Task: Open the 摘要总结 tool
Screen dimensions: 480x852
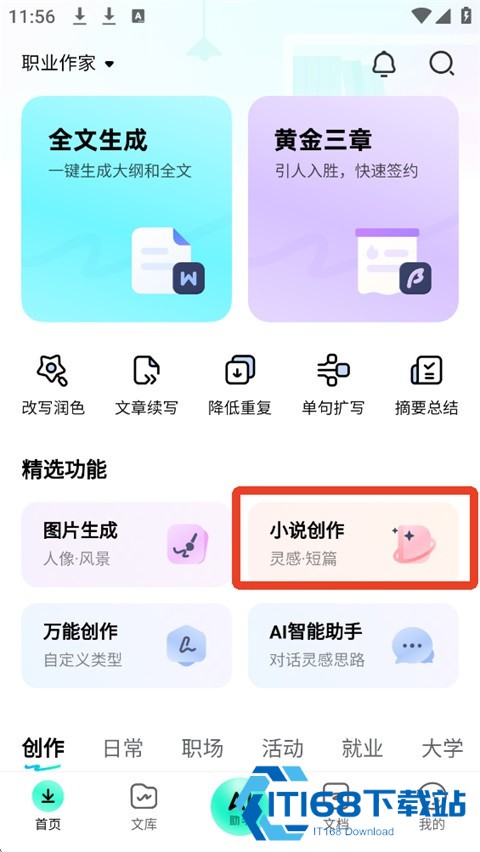Action: pyautogui.click(x=426, y=385)
